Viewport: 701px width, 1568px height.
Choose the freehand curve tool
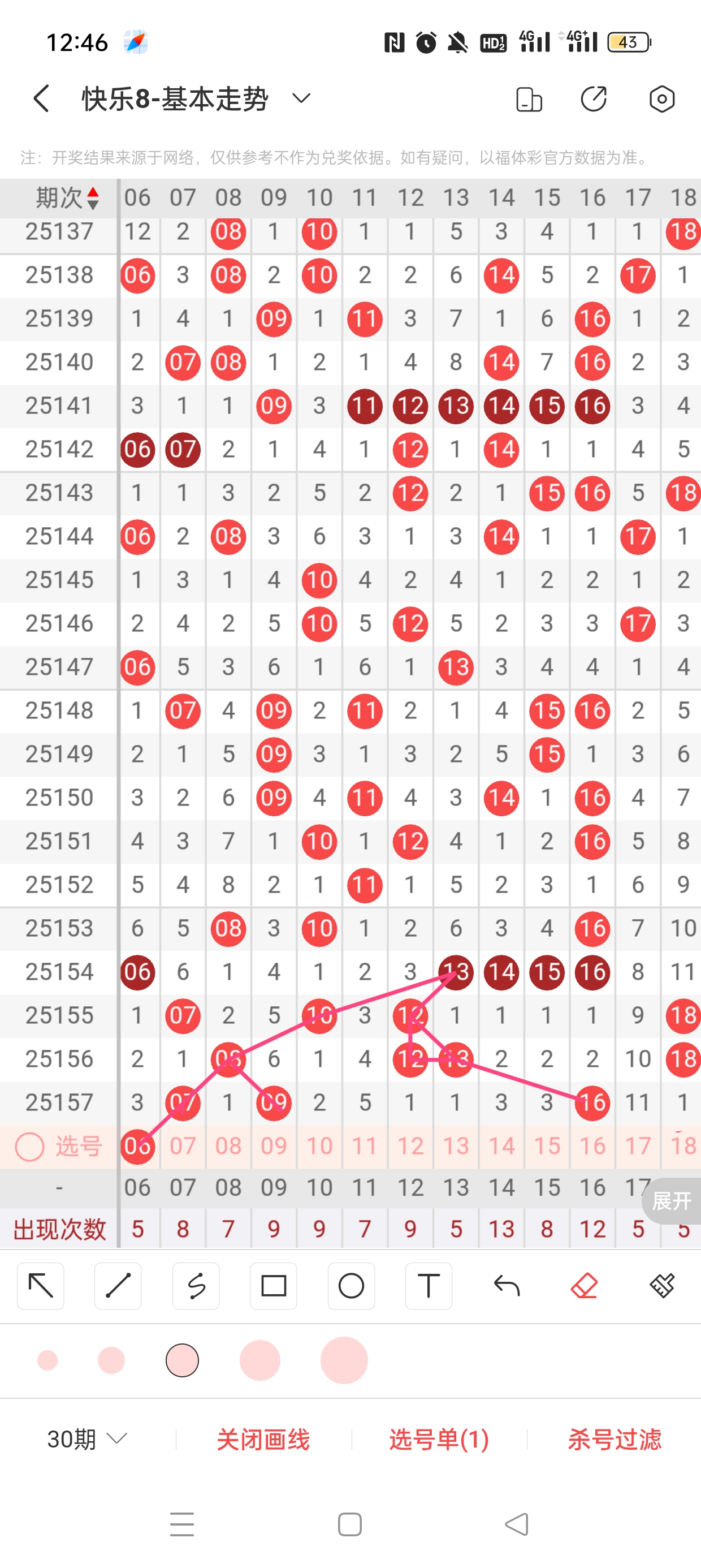point(196,1286)
